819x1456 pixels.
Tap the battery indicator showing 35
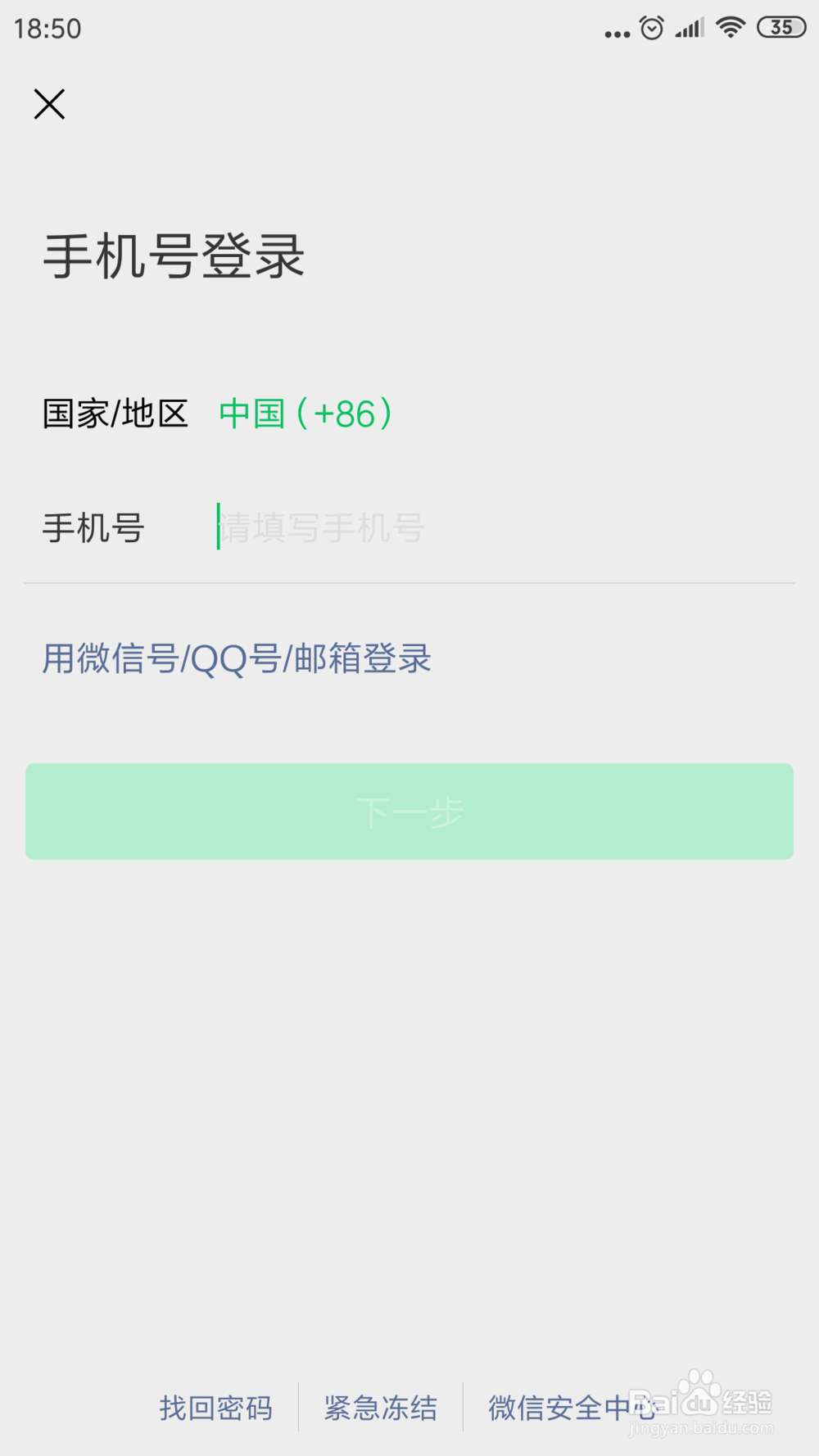(x=781, y=27)
